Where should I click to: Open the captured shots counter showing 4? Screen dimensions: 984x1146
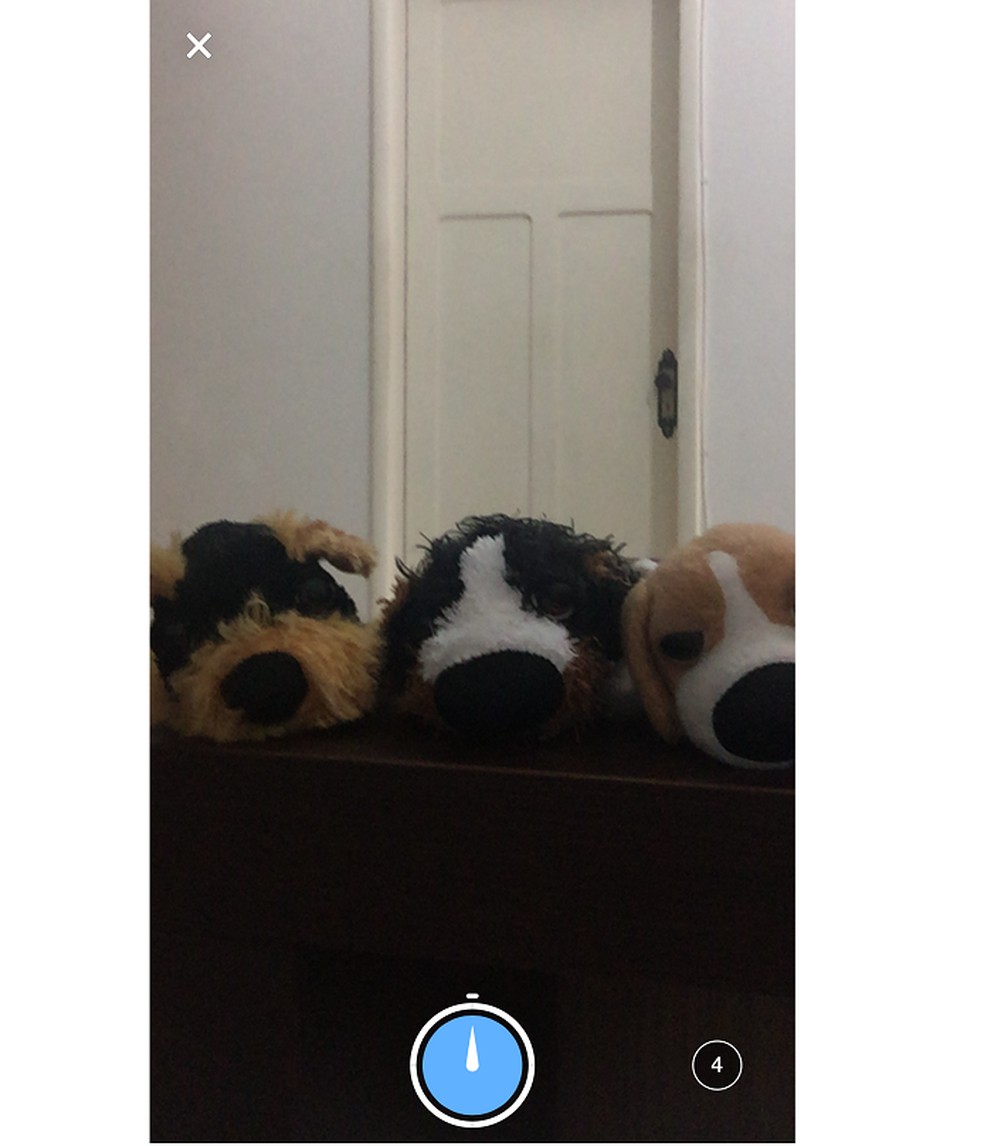coord(716,1065)
